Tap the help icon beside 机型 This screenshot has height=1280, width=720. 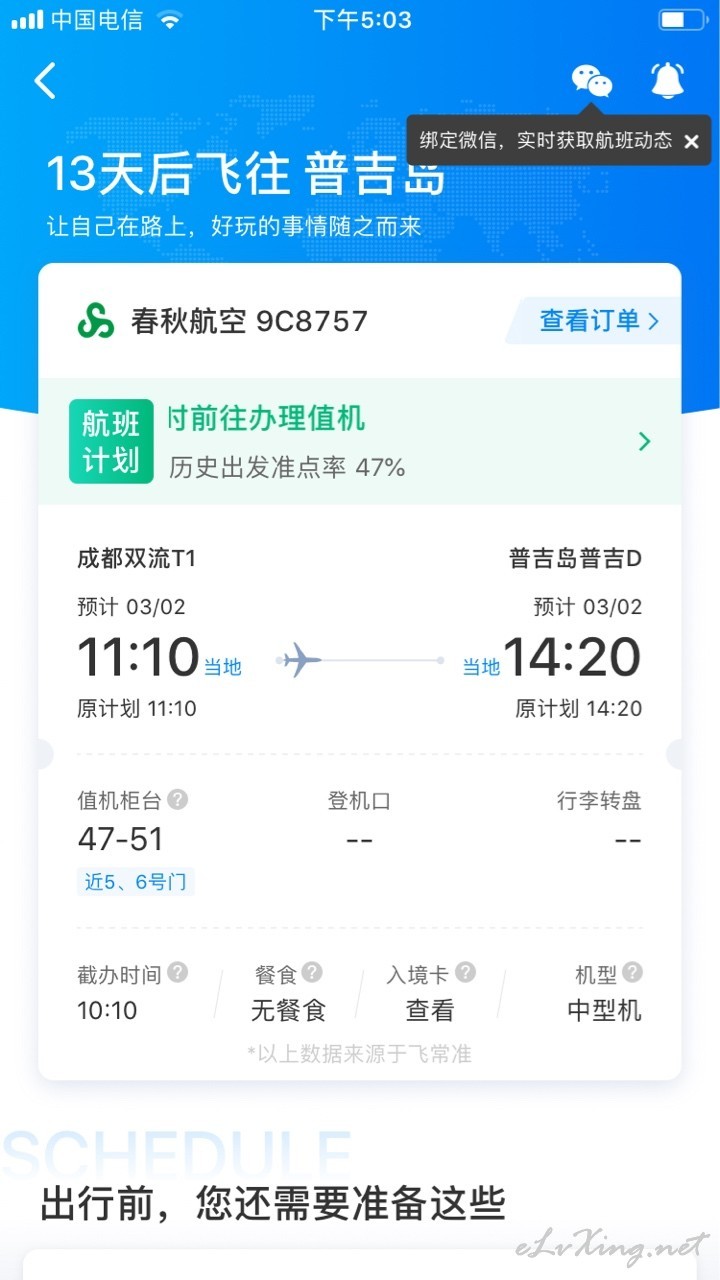coord(632,972)
